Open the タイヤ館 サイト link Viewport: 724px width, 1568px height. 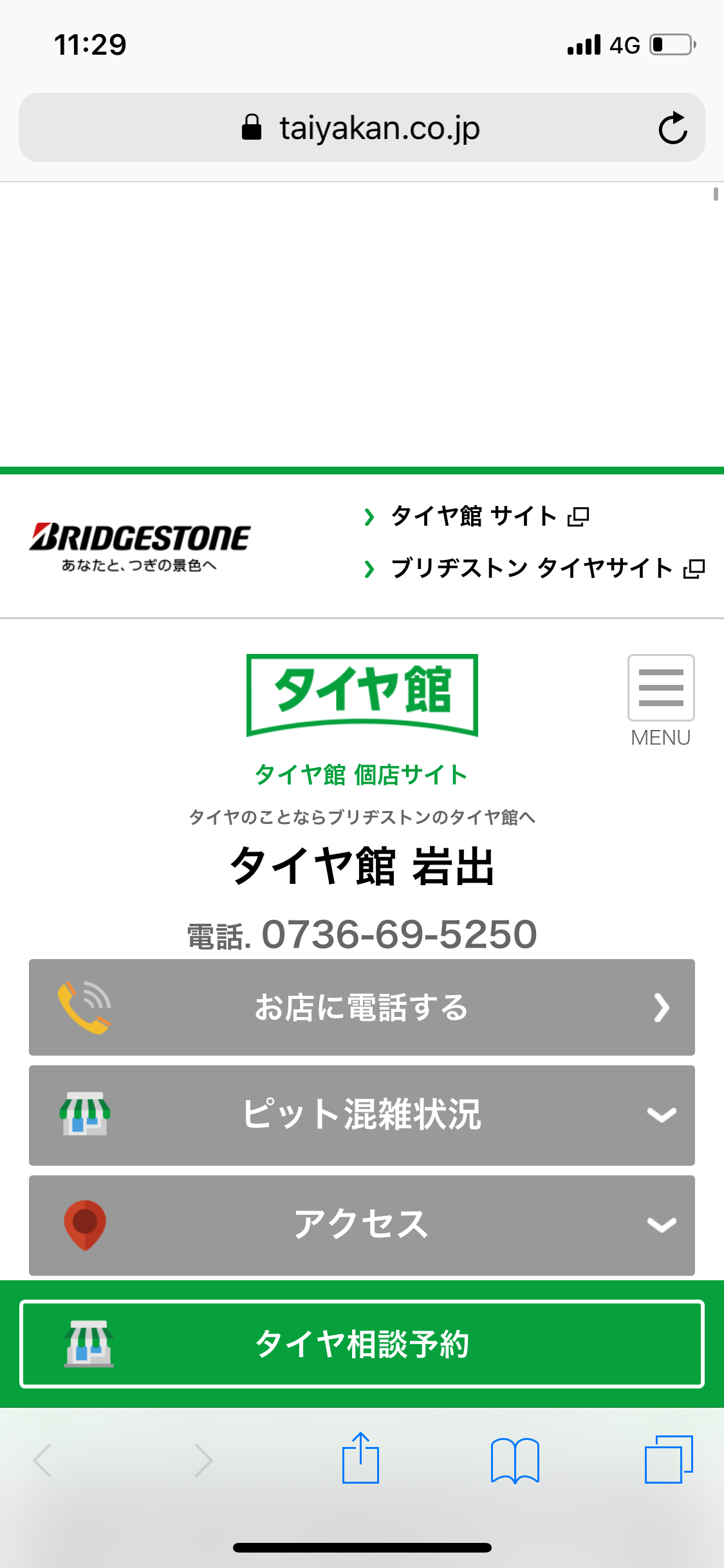476,516
